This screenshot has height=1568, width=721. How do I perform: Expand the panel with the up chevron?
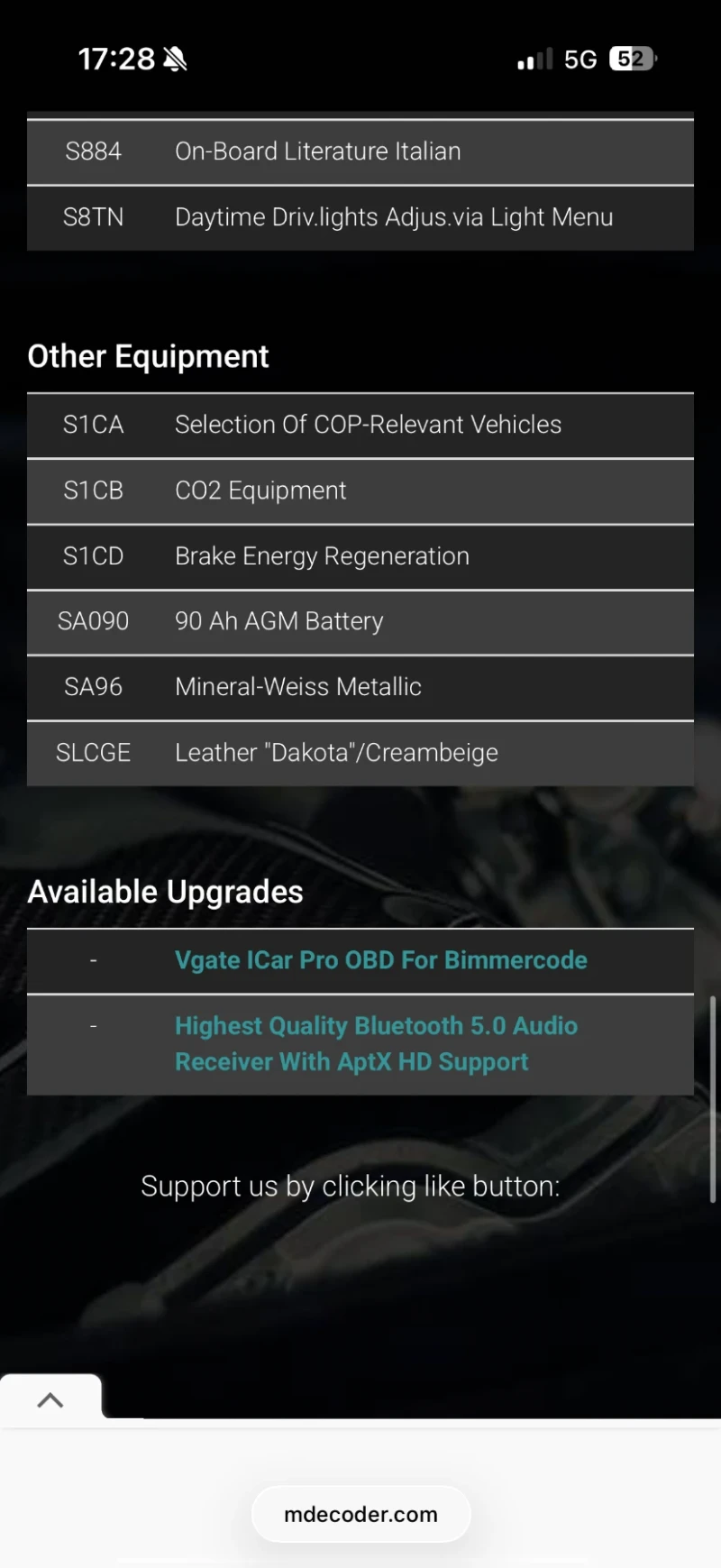coord(50,1400)
